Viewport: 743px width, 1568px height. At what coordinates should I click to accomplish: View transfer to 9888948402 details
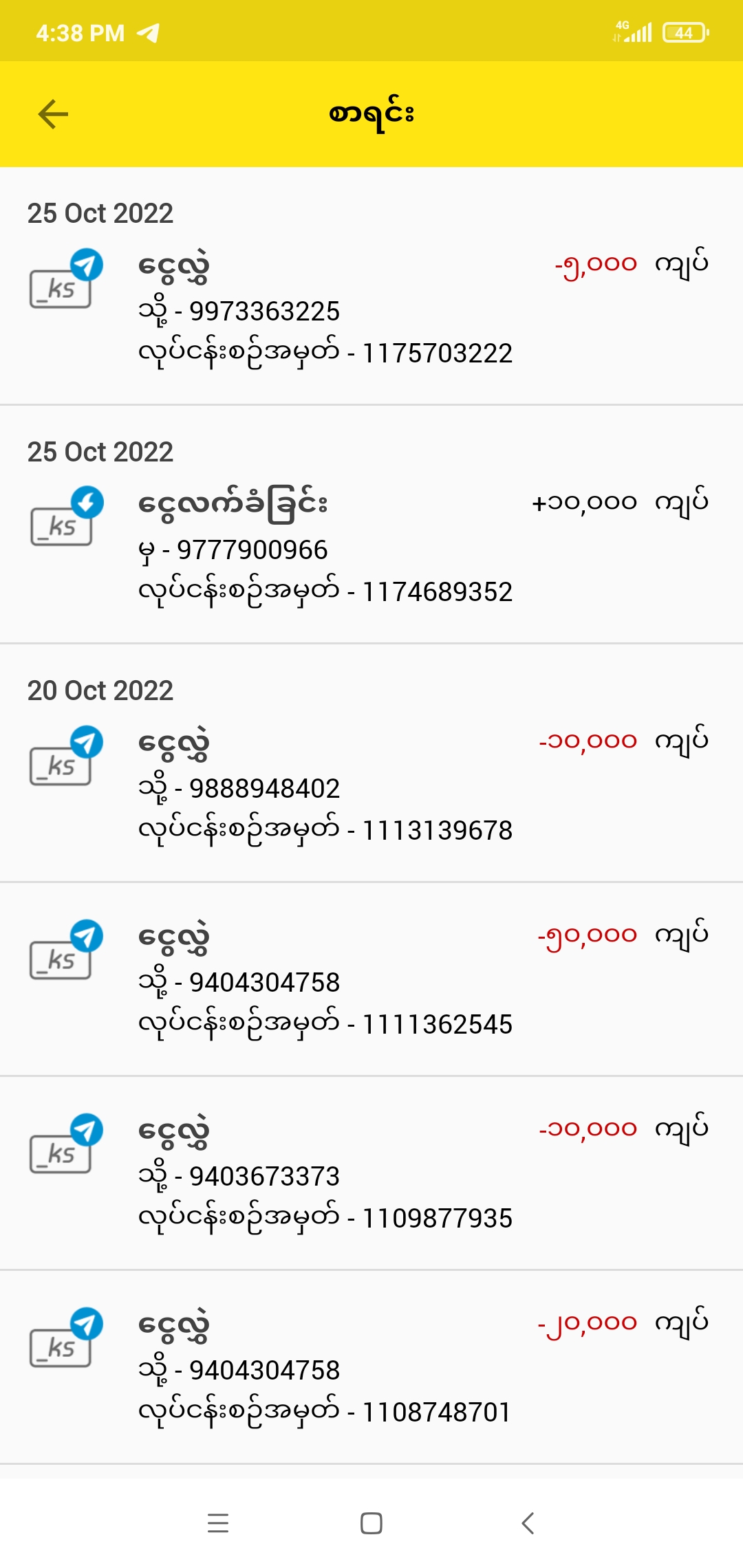click(371, 787)
